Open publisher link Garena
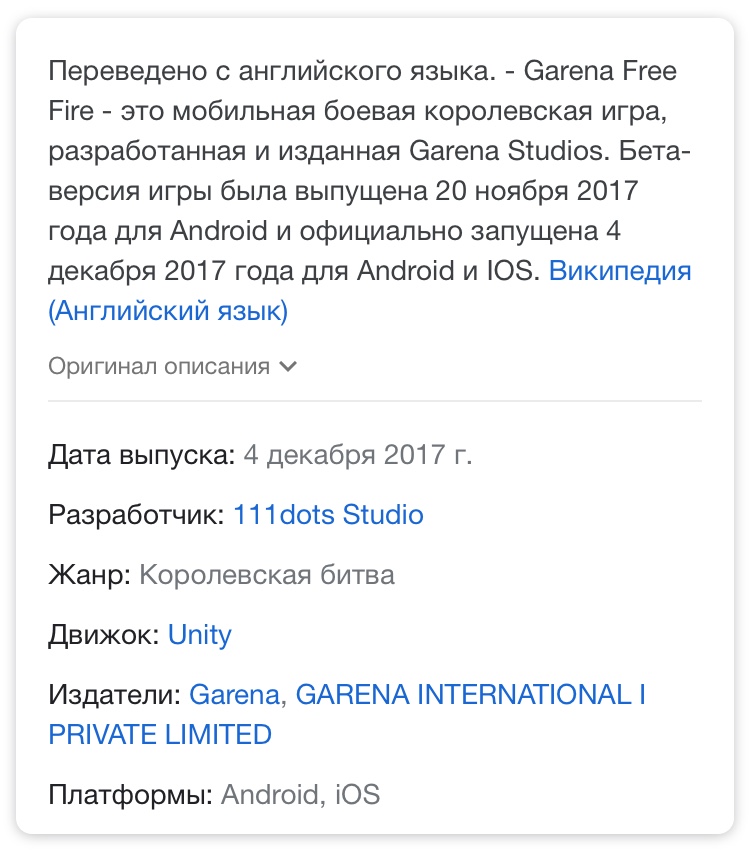749x853 pixels. (234, 695)
